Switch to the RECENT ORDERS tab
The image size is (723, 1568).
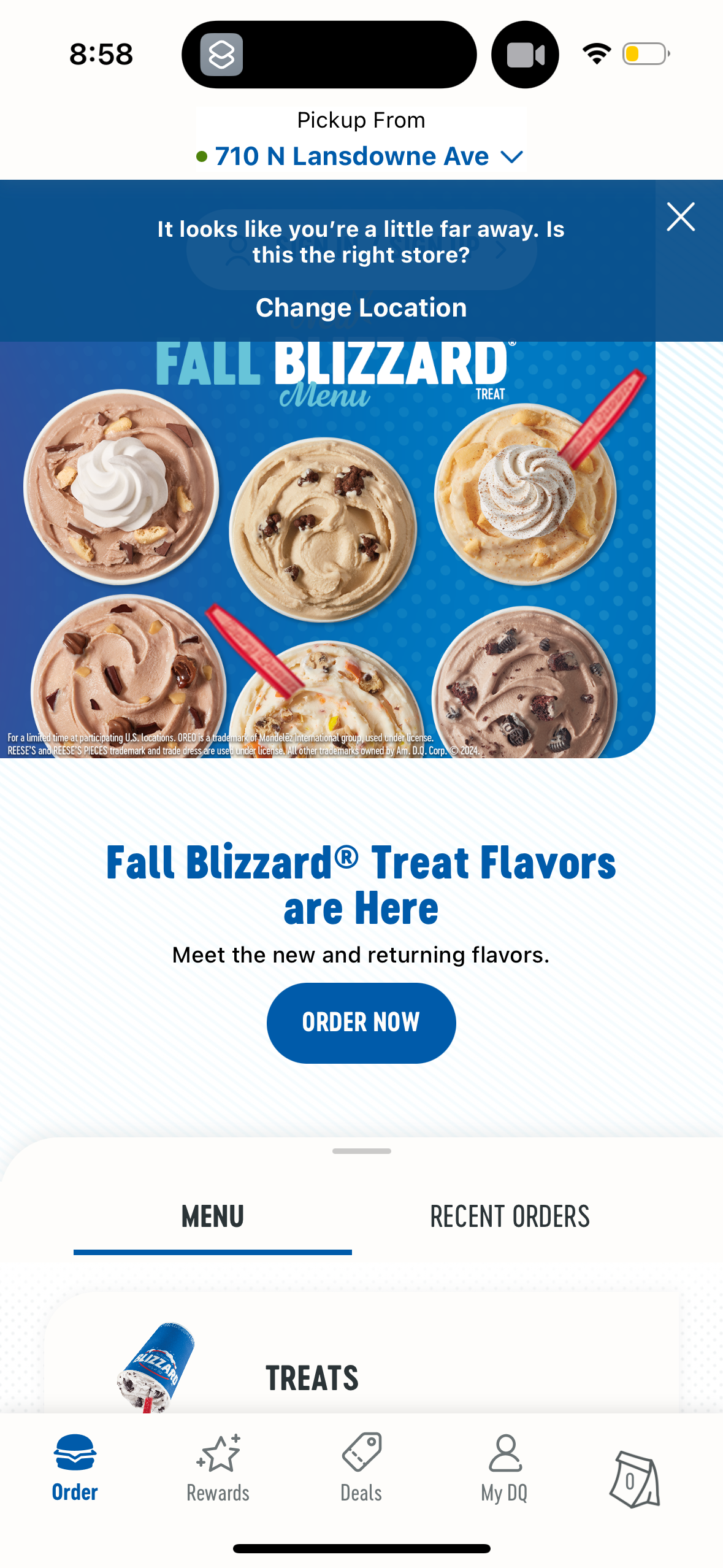point(509,1216)
